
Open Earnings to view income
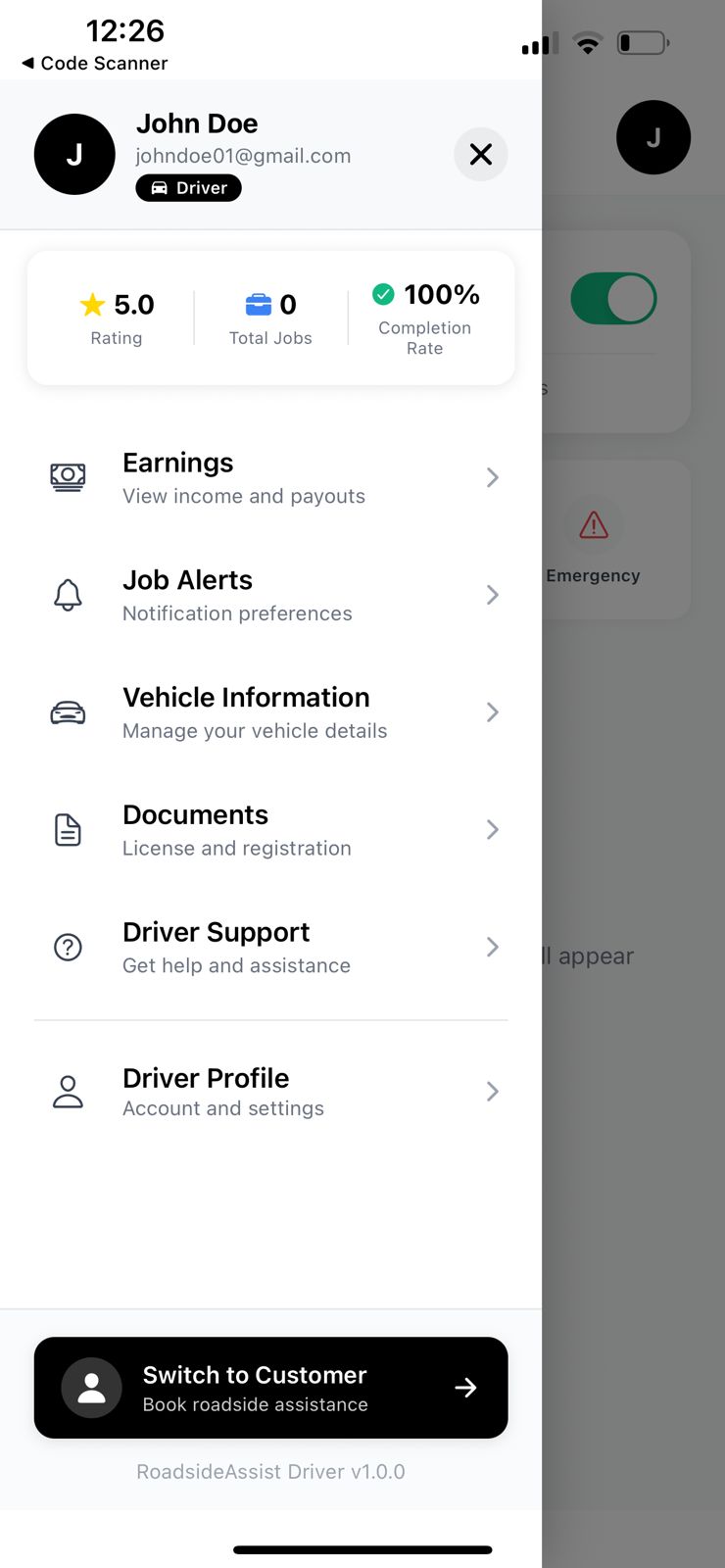(x=270, y=478)
